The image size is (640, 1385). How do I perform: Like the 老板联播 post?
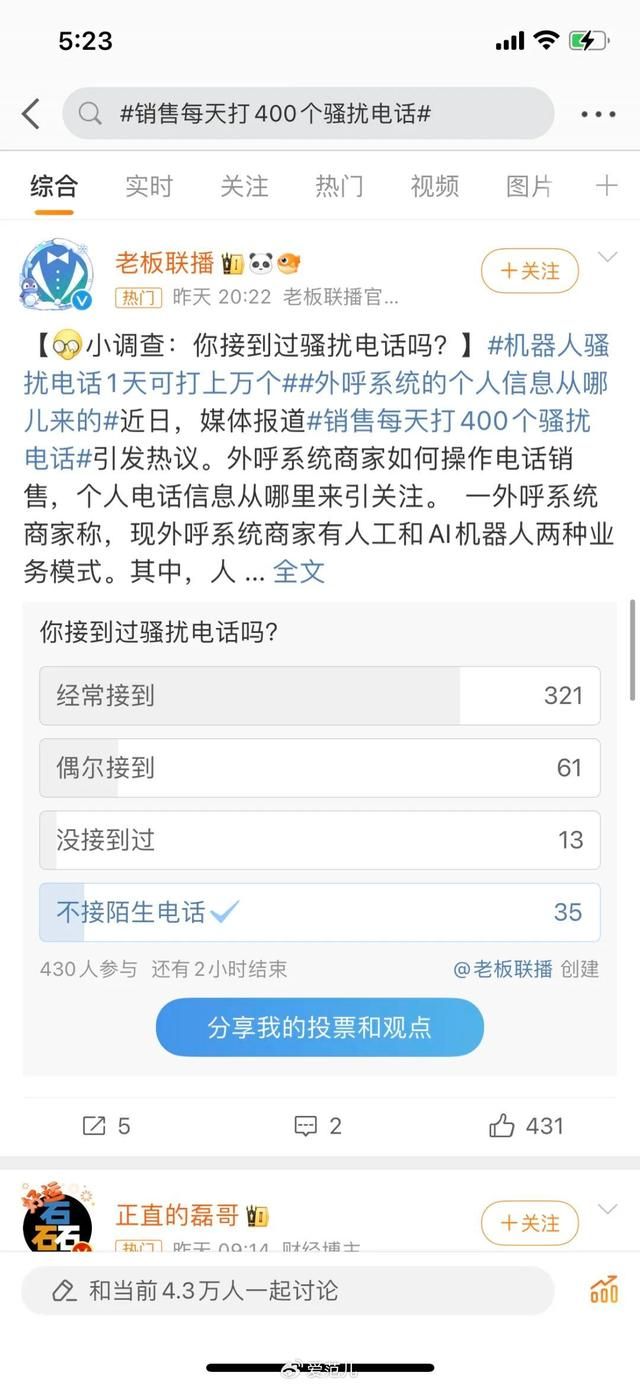(x=527, y=1126)
